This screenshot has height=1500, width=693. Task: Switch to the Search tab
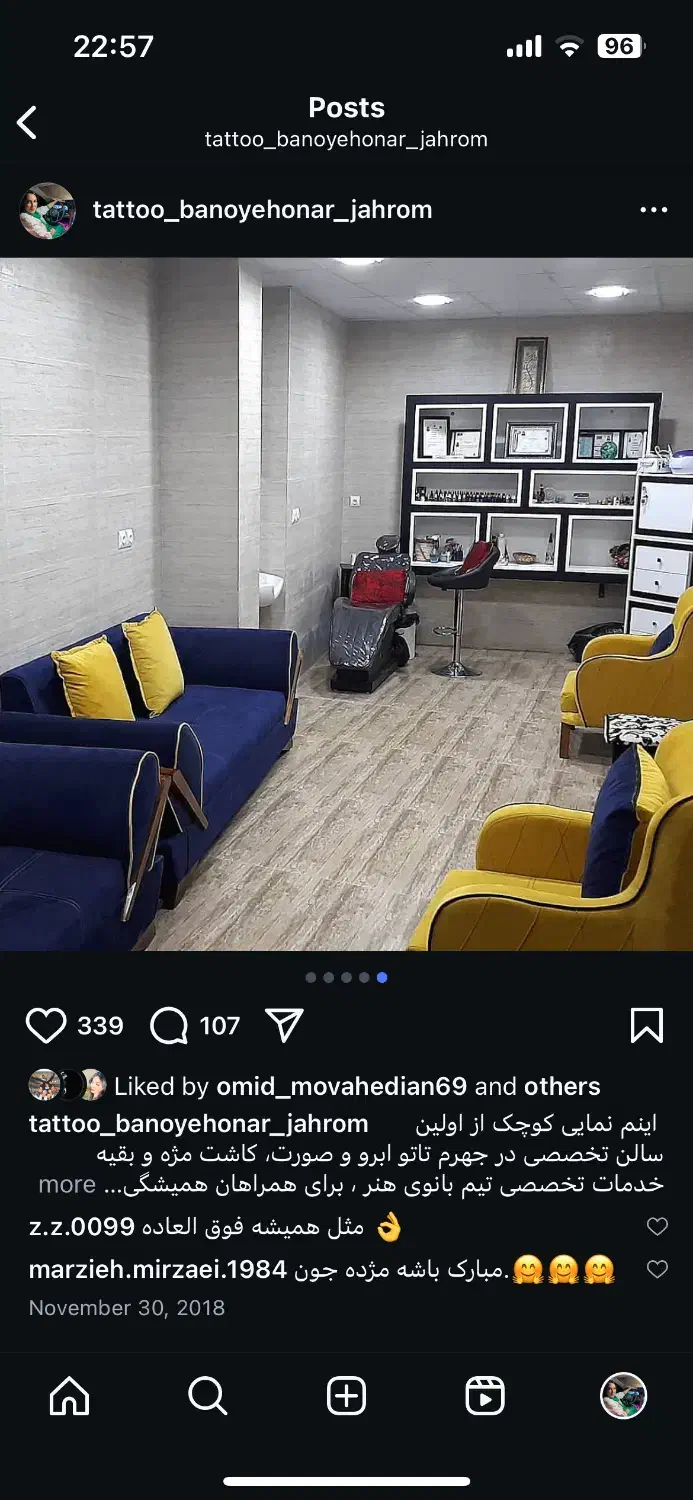208,1396
